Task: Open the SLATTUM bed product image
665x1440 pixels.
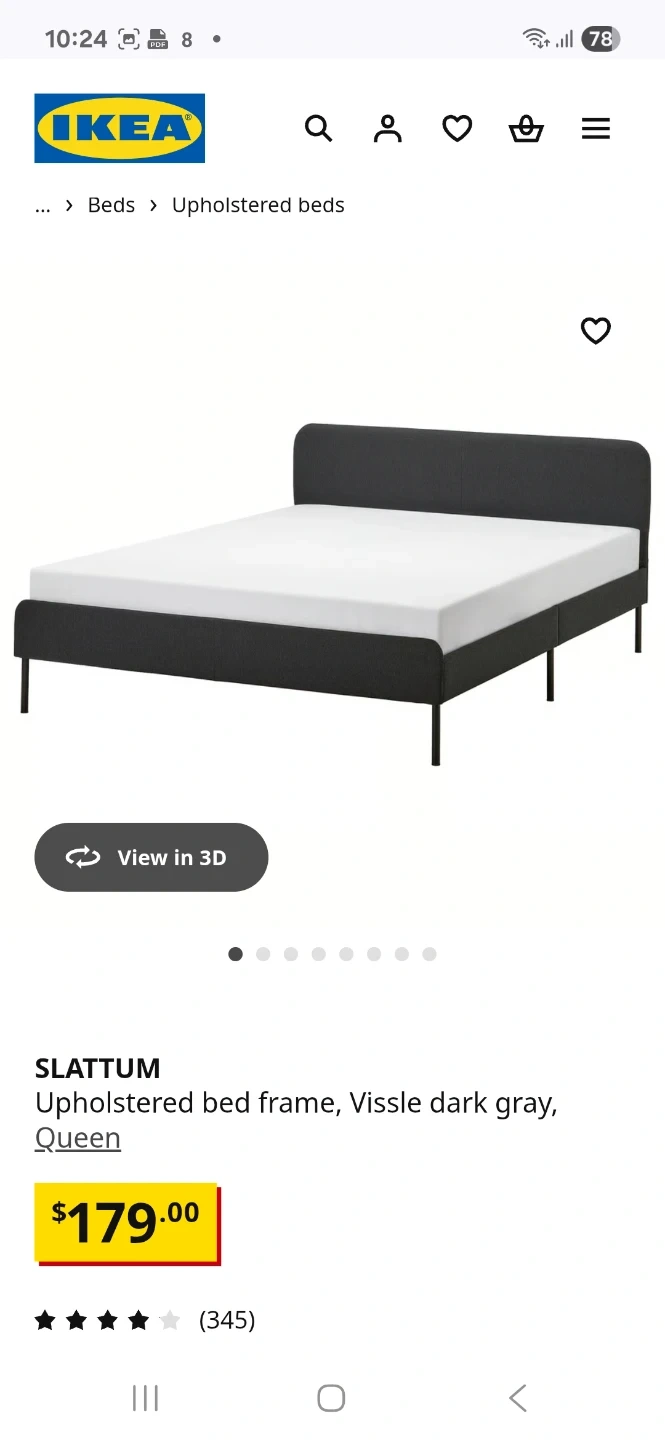Action: pos(332,594)
